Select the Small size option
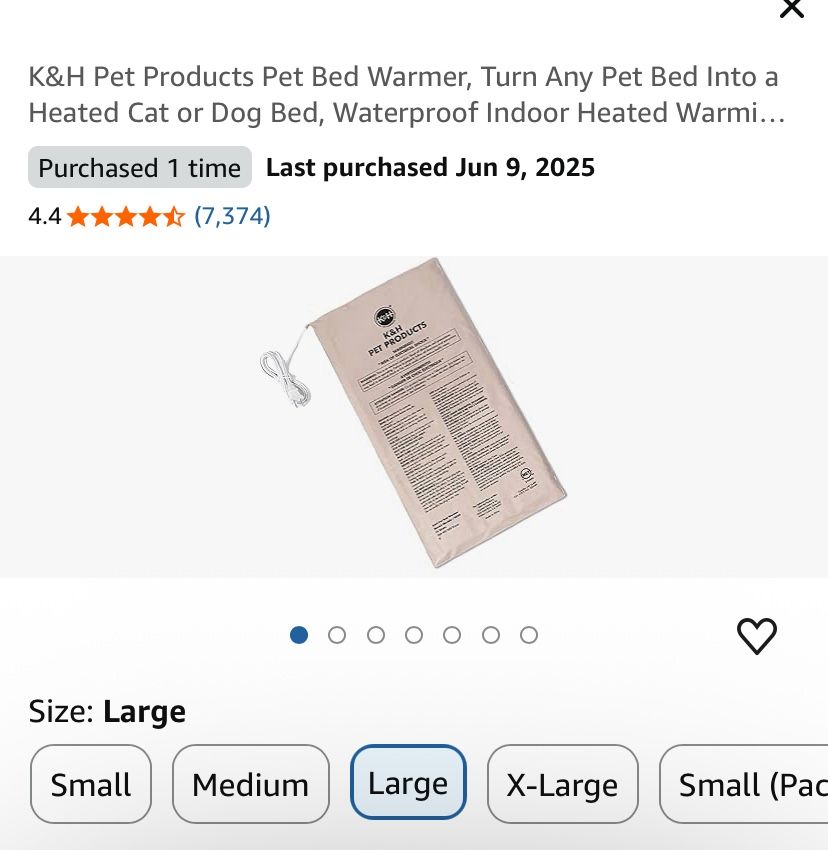Screen dimensions: 828x850 (91, 784)
